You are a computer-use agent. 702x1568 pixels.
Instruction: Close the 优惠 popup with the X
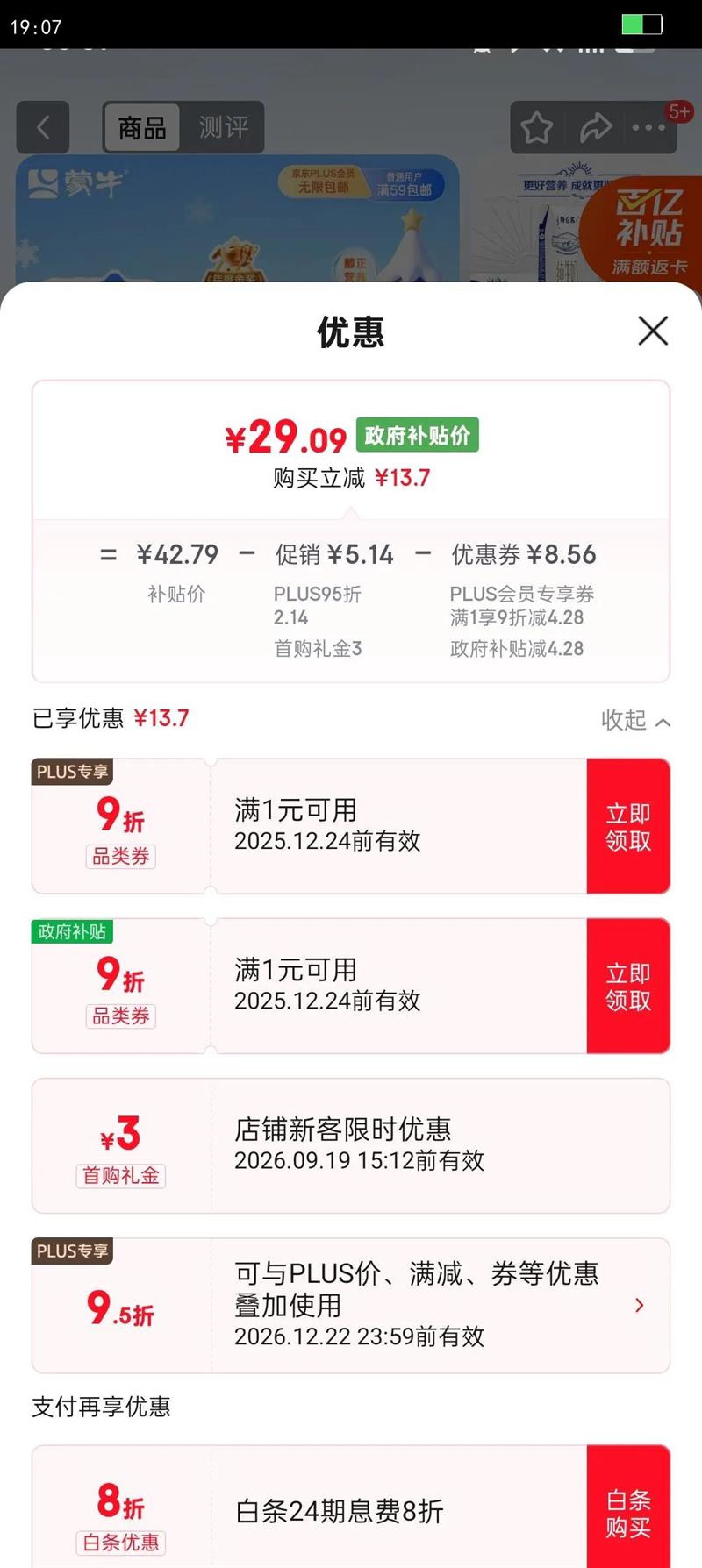653,331
